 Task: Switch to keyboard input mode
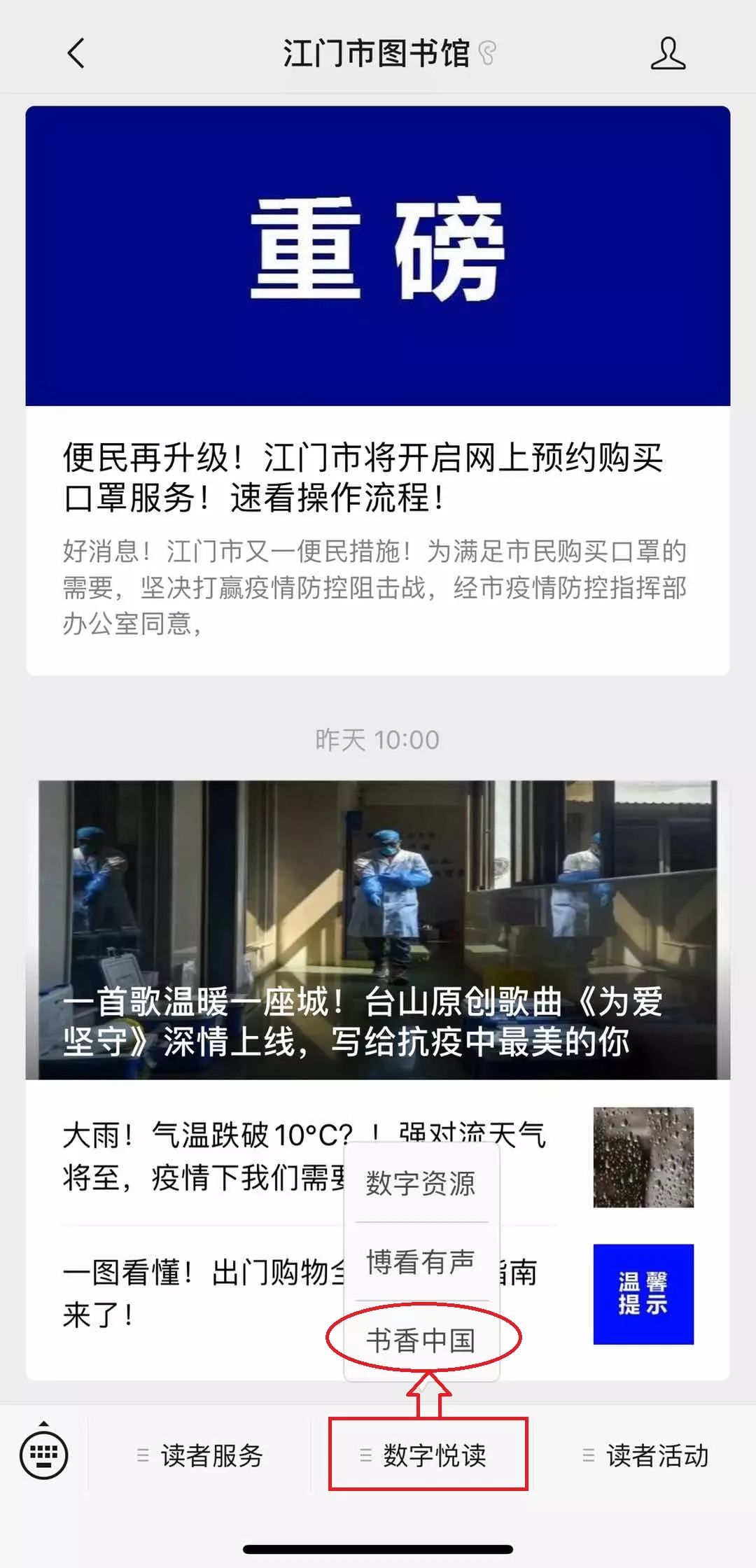(44, 1455)
